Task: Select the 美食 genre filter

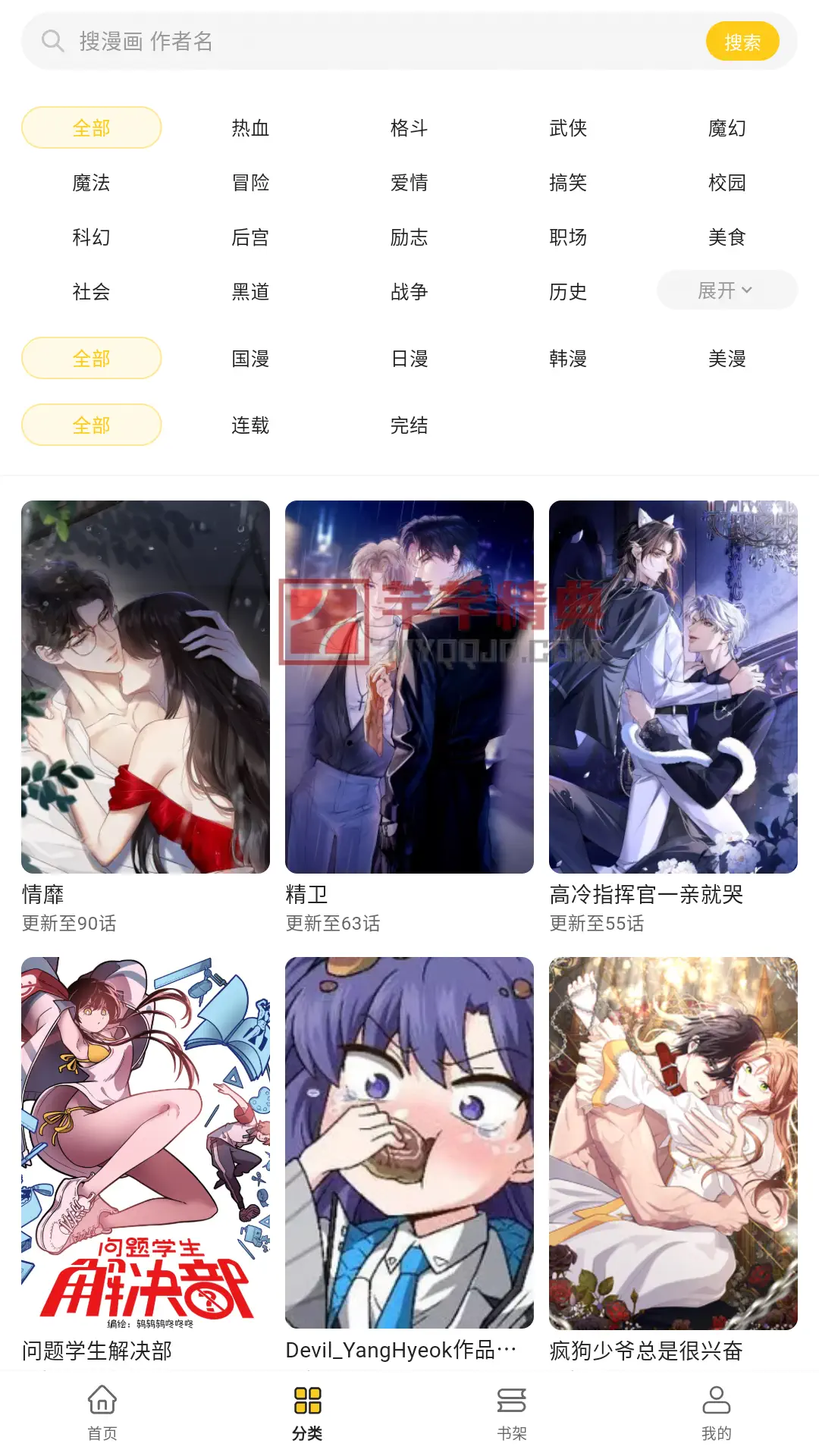Action: point(726,237)
